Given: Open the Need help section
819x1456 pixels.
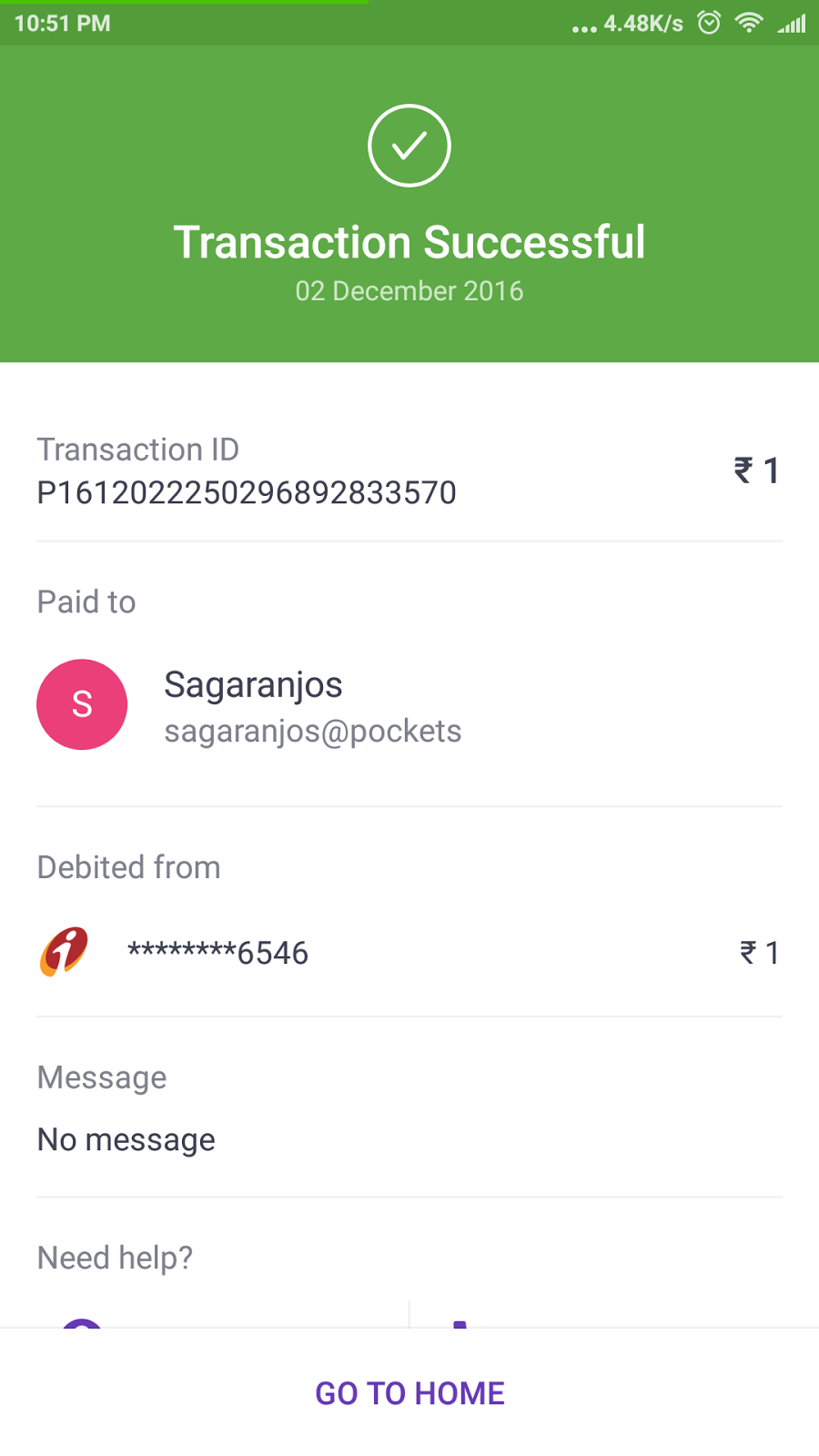Looking at the screenshot, I should (x=114, y=1257).
